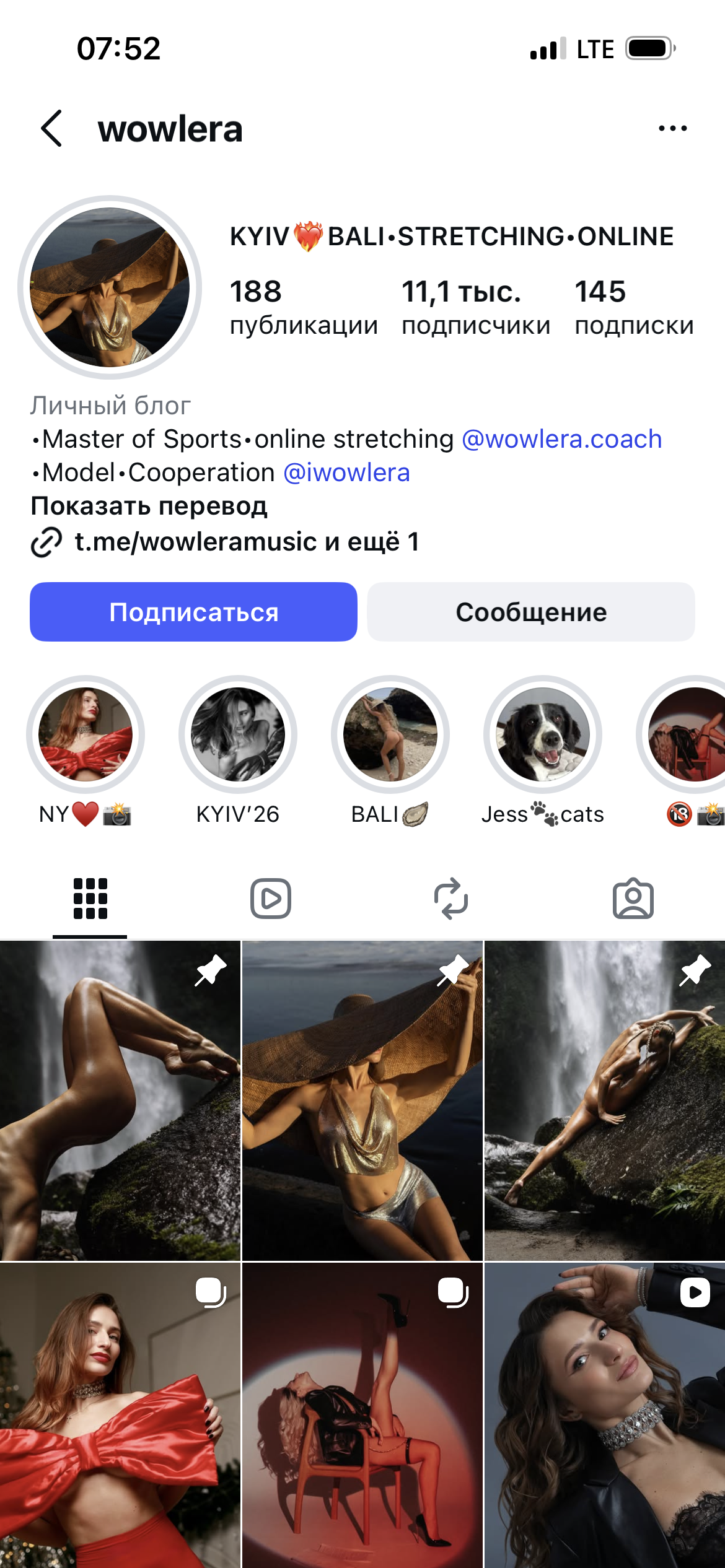Open the KYIV'26 story highlight
The height and width of the screenshot is (1568, 725).
click(x=238, y=734)
